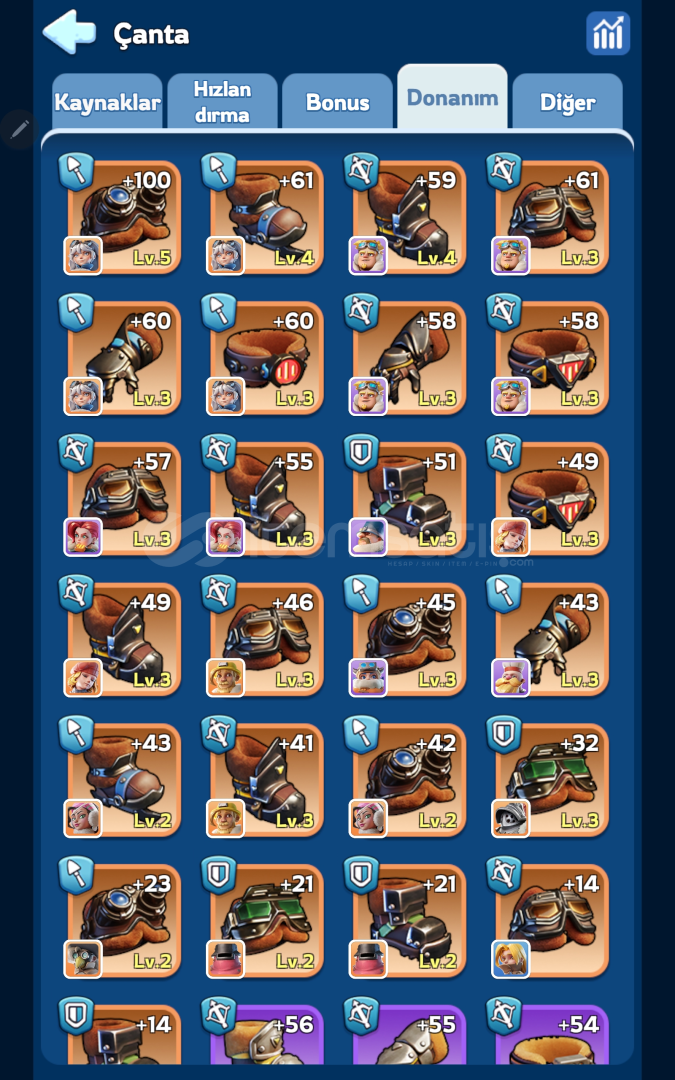This screenshot has height=1080, width=675.
Task: Tap the pencil edit icon
Action: (x=19, y=129)
